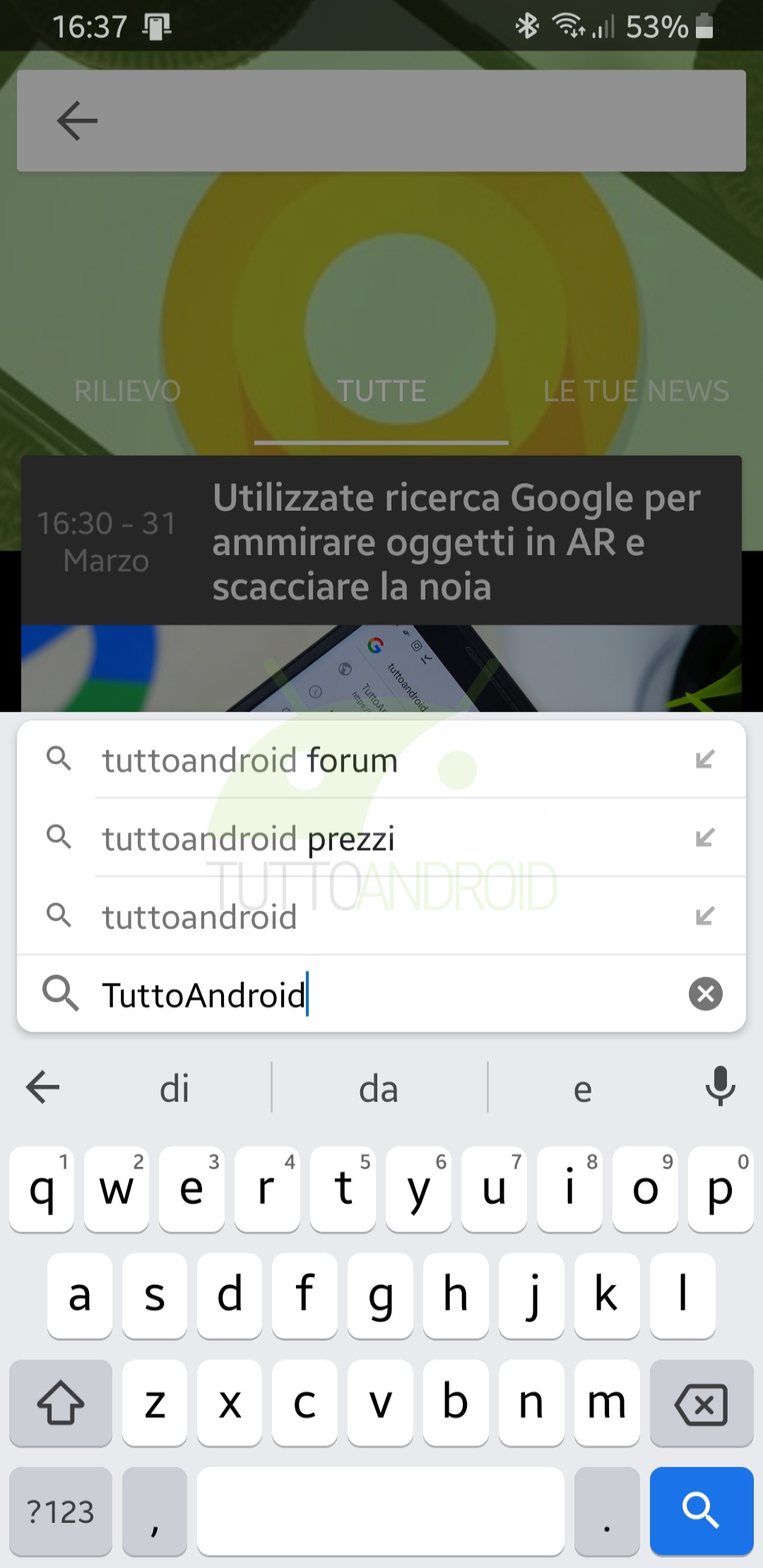Go back using the top arrow
The image size is (763, 1568).
pyautogui.click(x=77, y=121)
